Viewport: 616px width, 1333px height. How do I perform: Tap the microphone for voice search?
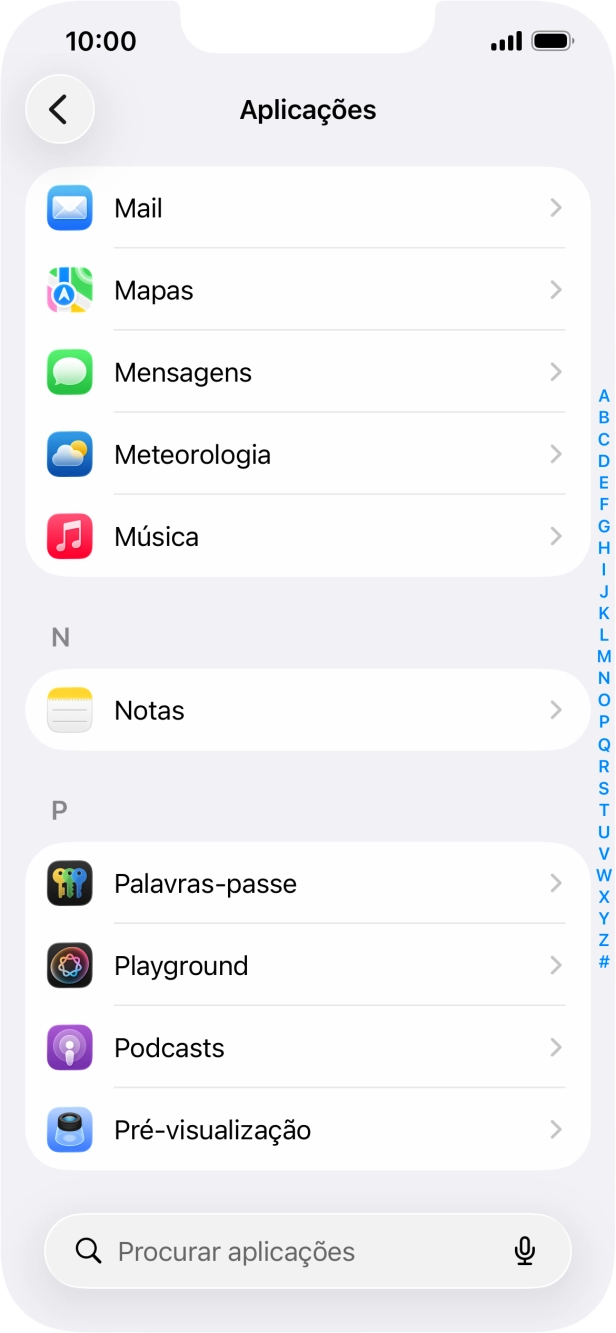pyautogui.click(x=524, y=1251)
